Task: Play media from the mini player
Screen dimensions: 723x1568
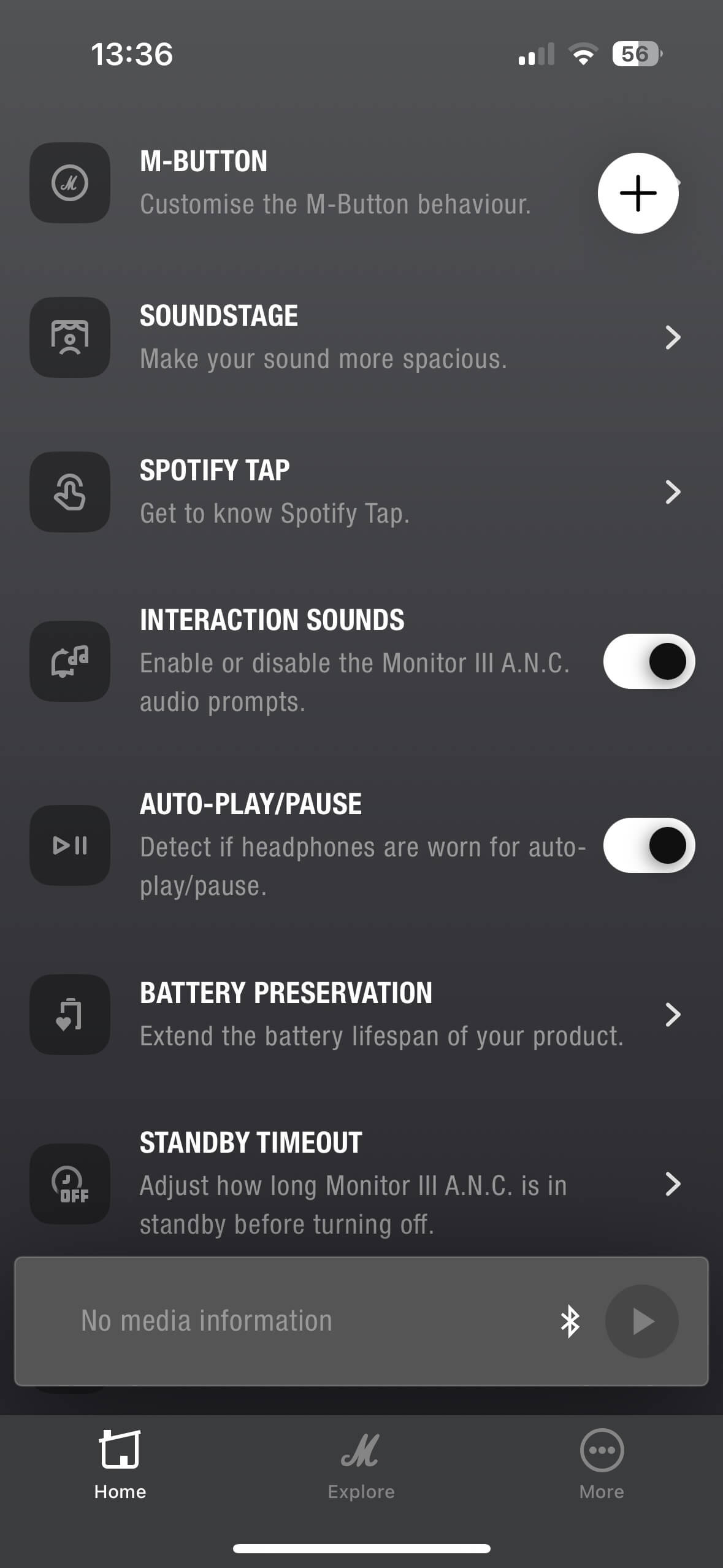Action: pyautogui.click(x=641, y=1321)
